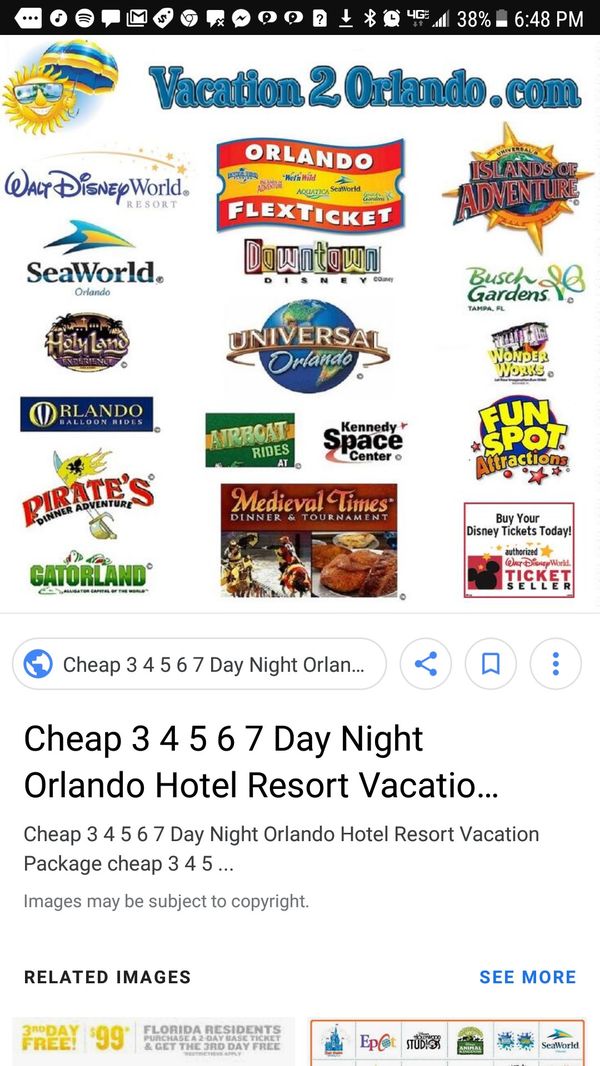Bookmark this image to collections
The height and width of the screenshot is (1066, 600).
490,664
